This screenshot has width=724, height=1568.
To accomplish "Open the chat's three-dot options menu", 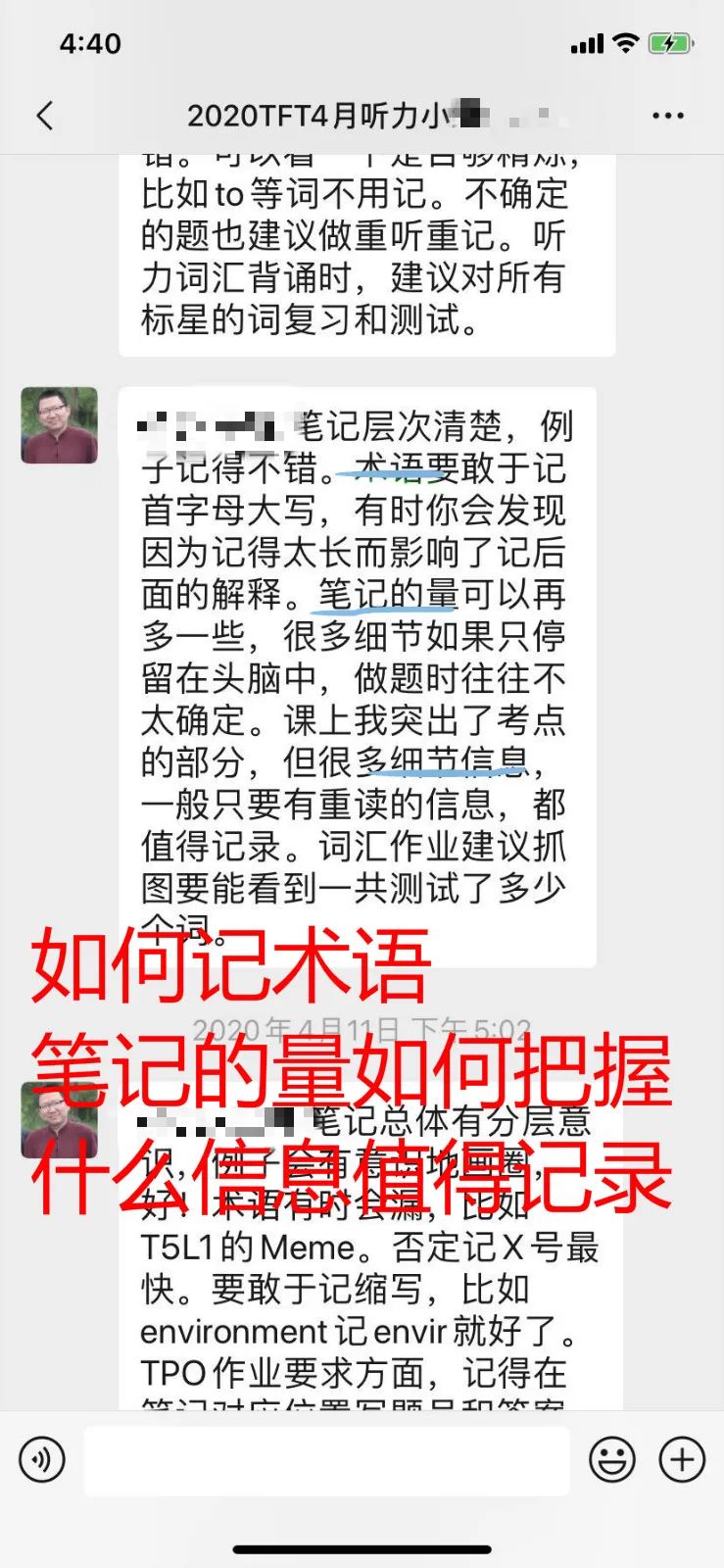I will coord(668,116).
